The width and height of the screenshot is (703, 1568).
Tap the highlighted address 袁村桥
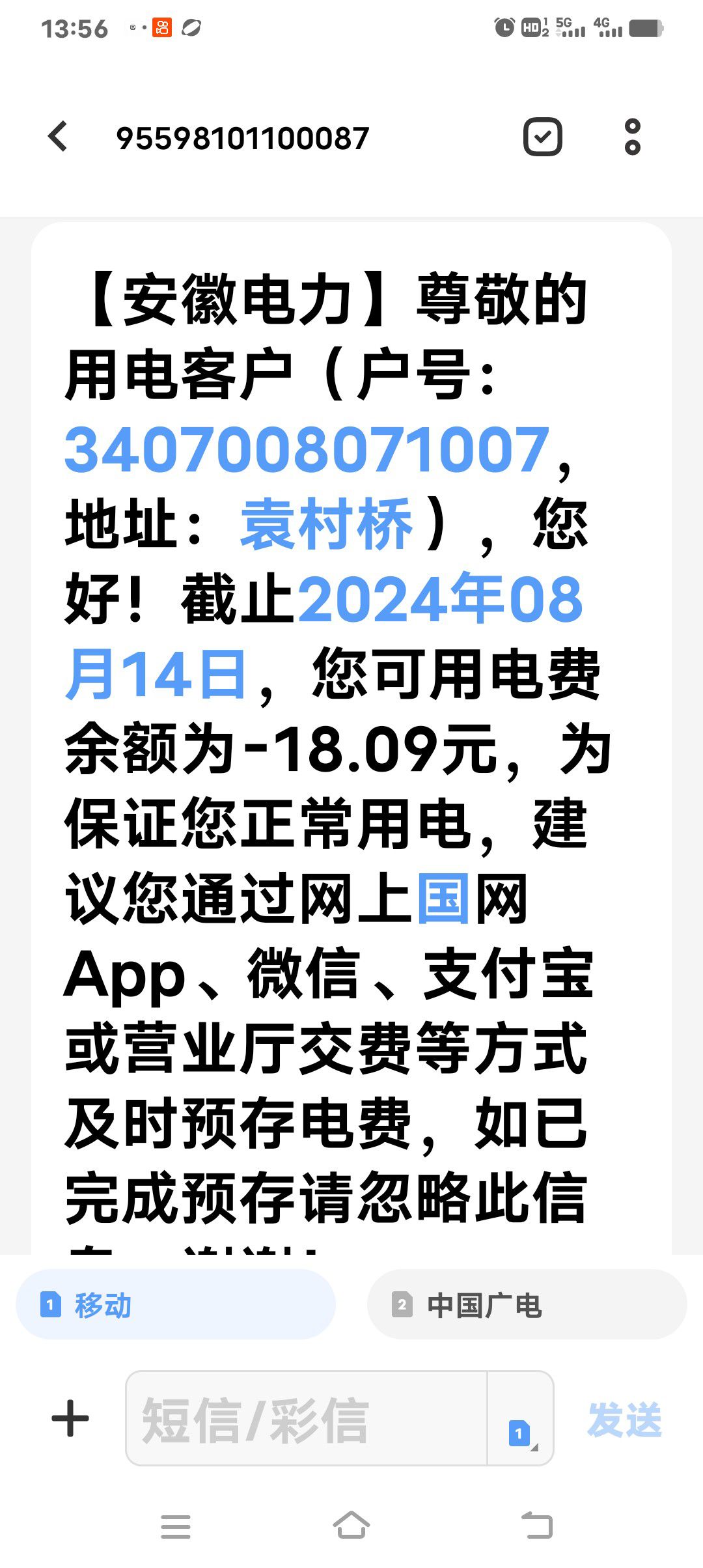tap(327, 524)
